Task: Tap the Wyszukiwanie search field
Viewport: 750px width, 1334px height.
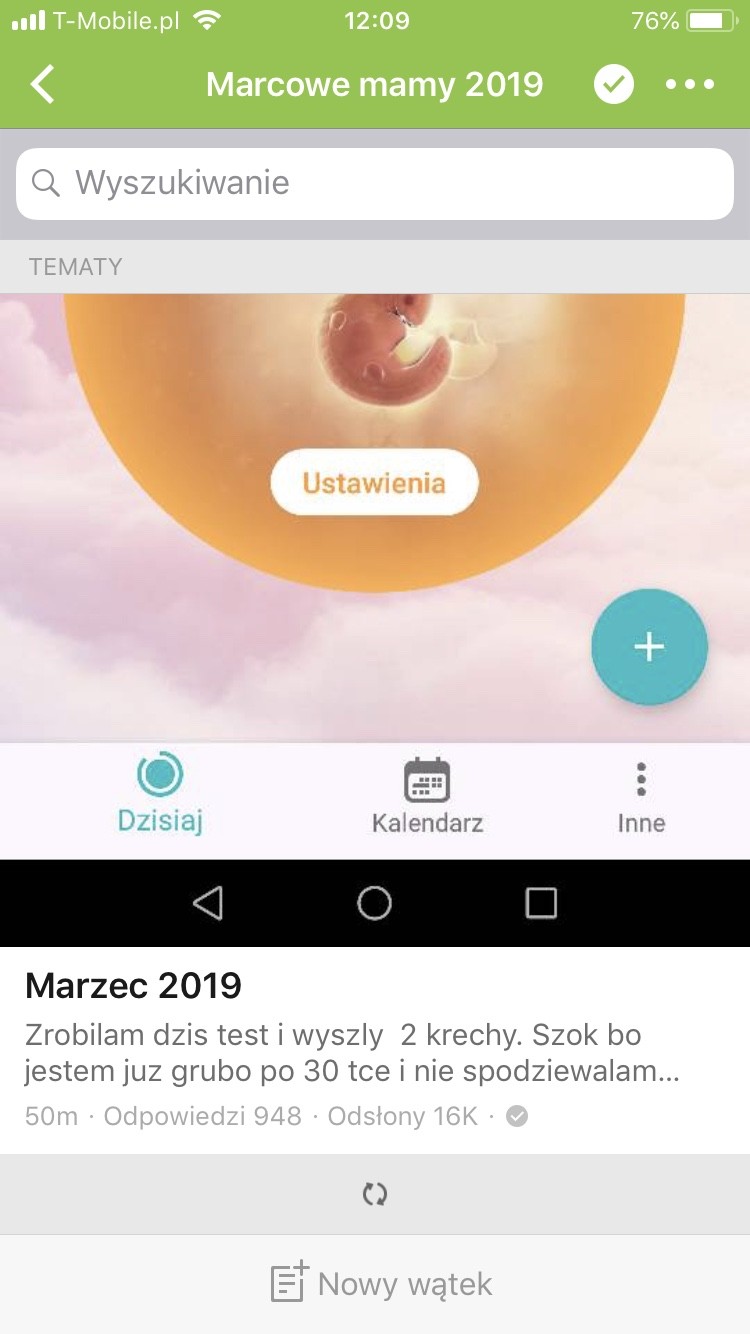Action: click(375, 183)
